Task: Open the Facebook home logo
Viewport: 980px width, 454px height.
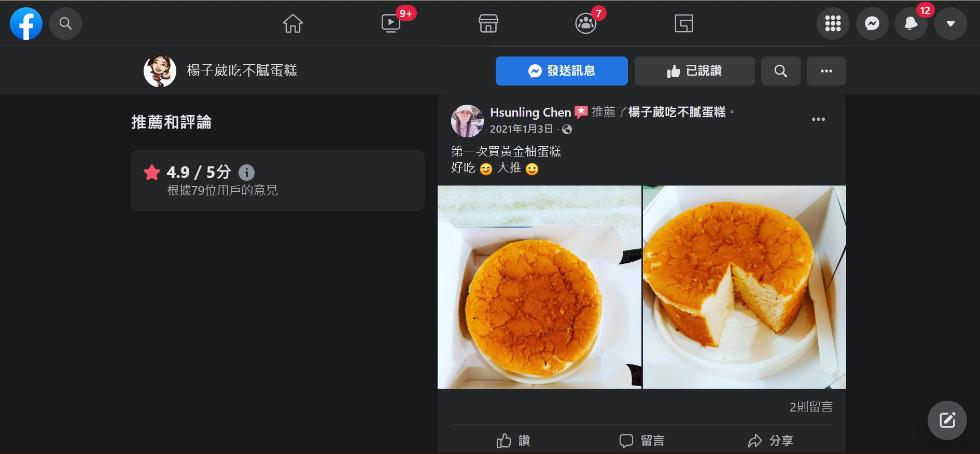Action: point(26,23)
